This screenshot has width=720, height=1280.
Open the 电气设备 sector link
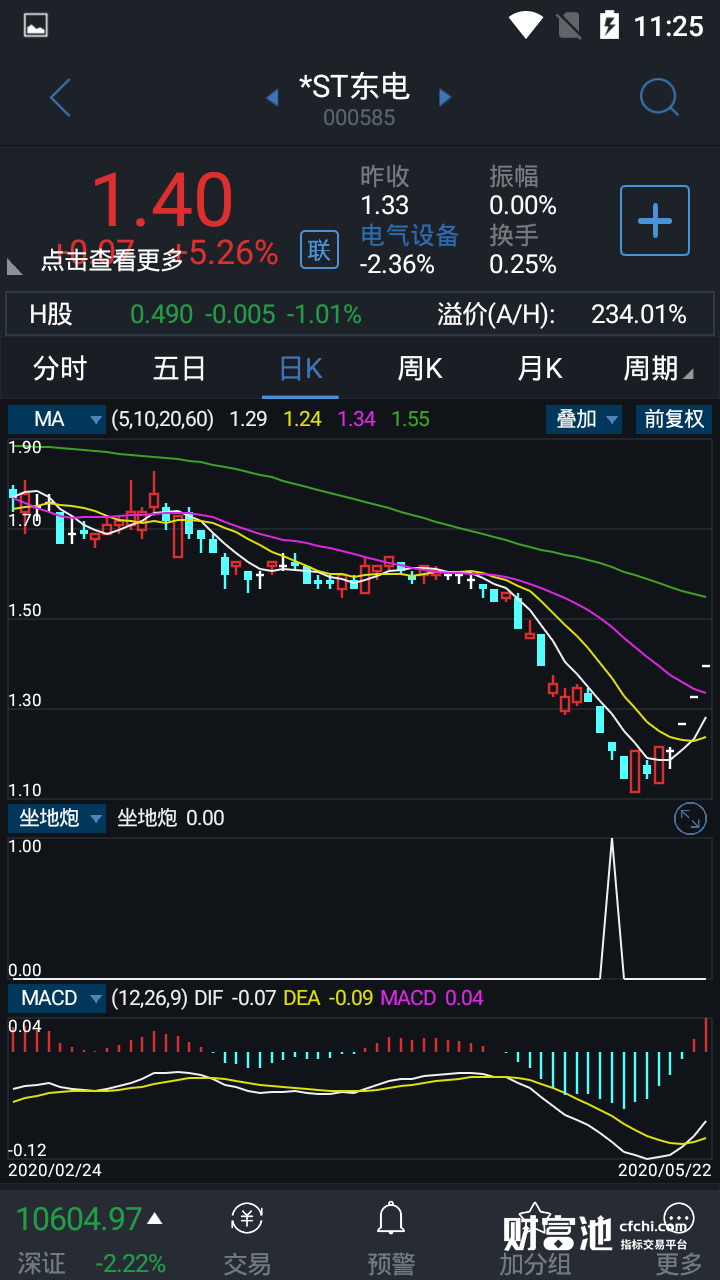point(409,236)
